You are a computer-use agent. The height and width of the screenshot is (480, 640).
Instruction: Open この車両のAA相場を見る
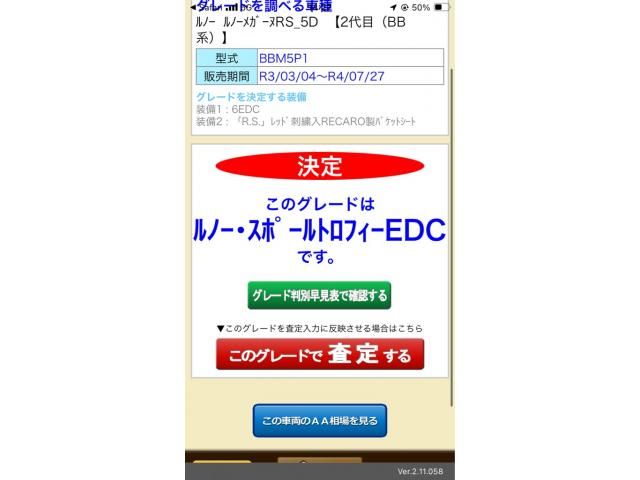(x=320, y=421)
